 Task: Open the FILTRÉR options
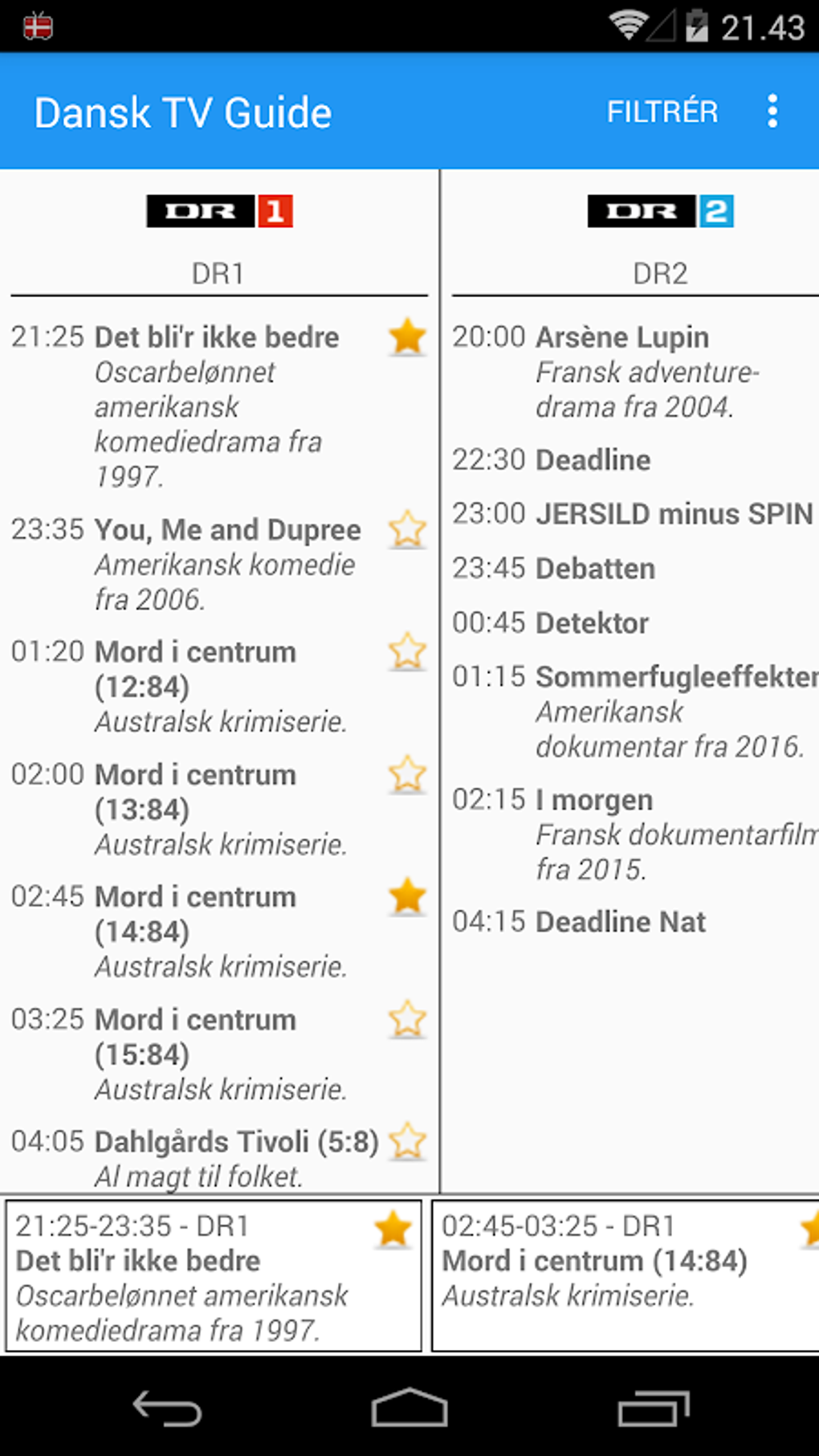[662, 111]
